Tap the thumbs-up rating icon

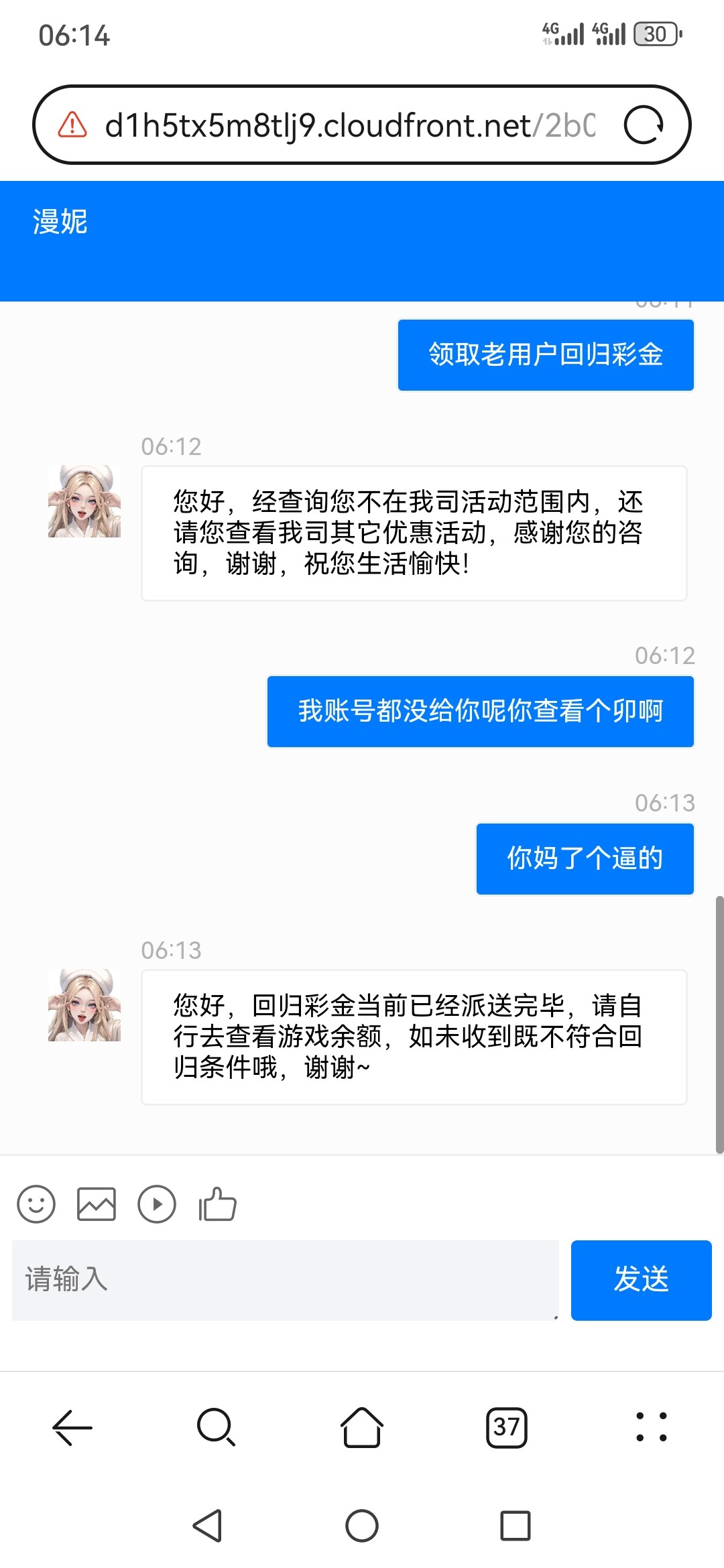point(218,1204)
